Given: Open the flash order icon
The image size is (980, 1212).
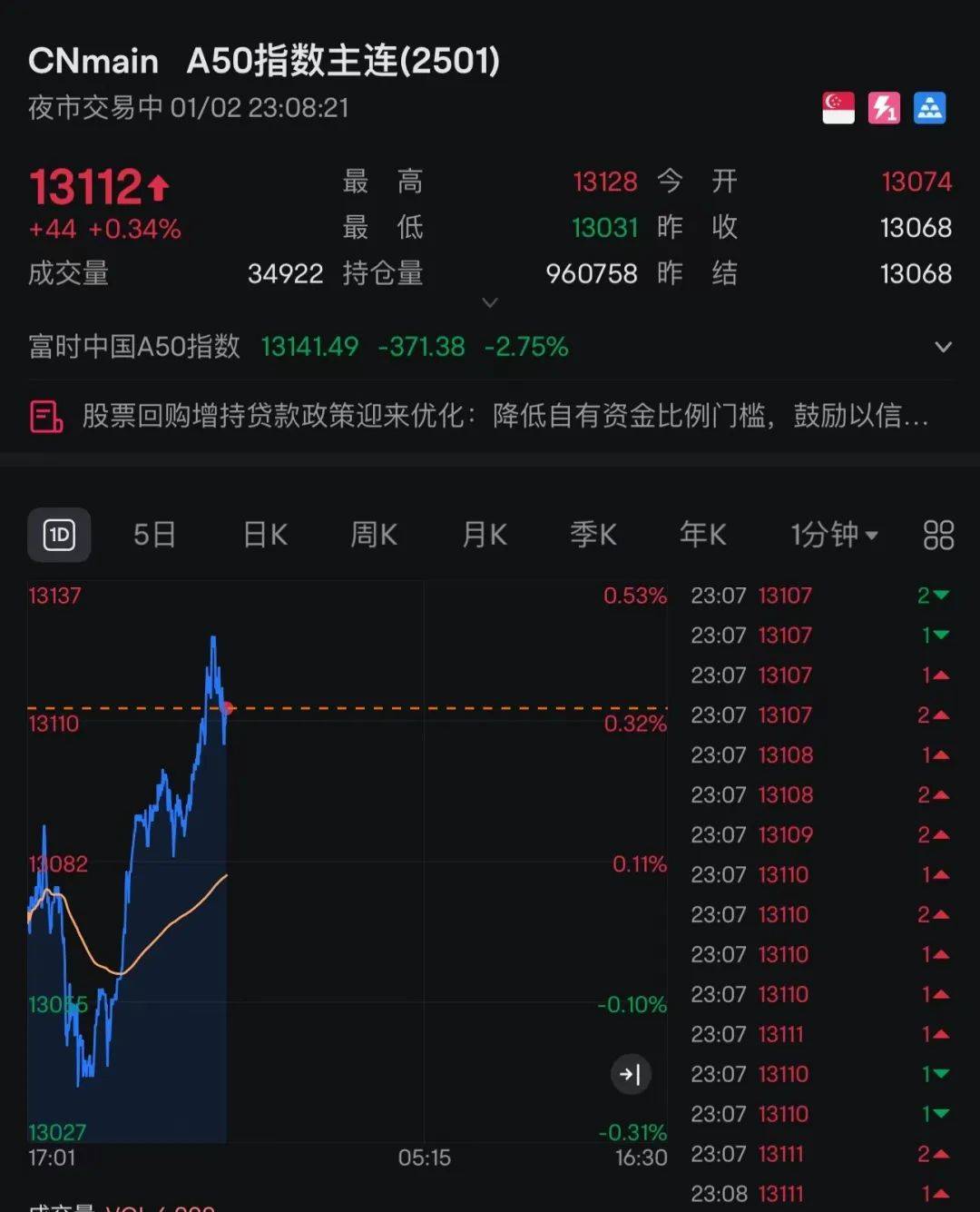Looking at the screenshot, I should [883, 108].
